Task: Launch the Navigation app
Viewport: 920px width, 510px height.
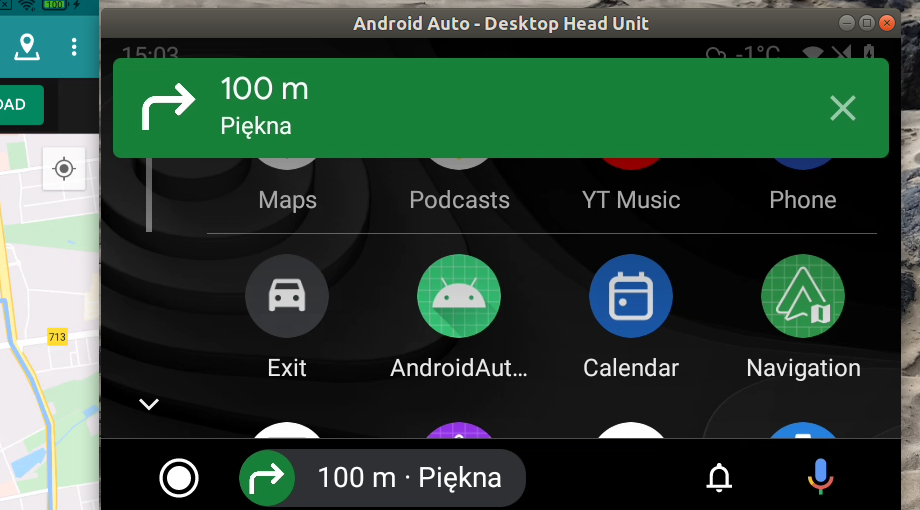Action: 803,297
